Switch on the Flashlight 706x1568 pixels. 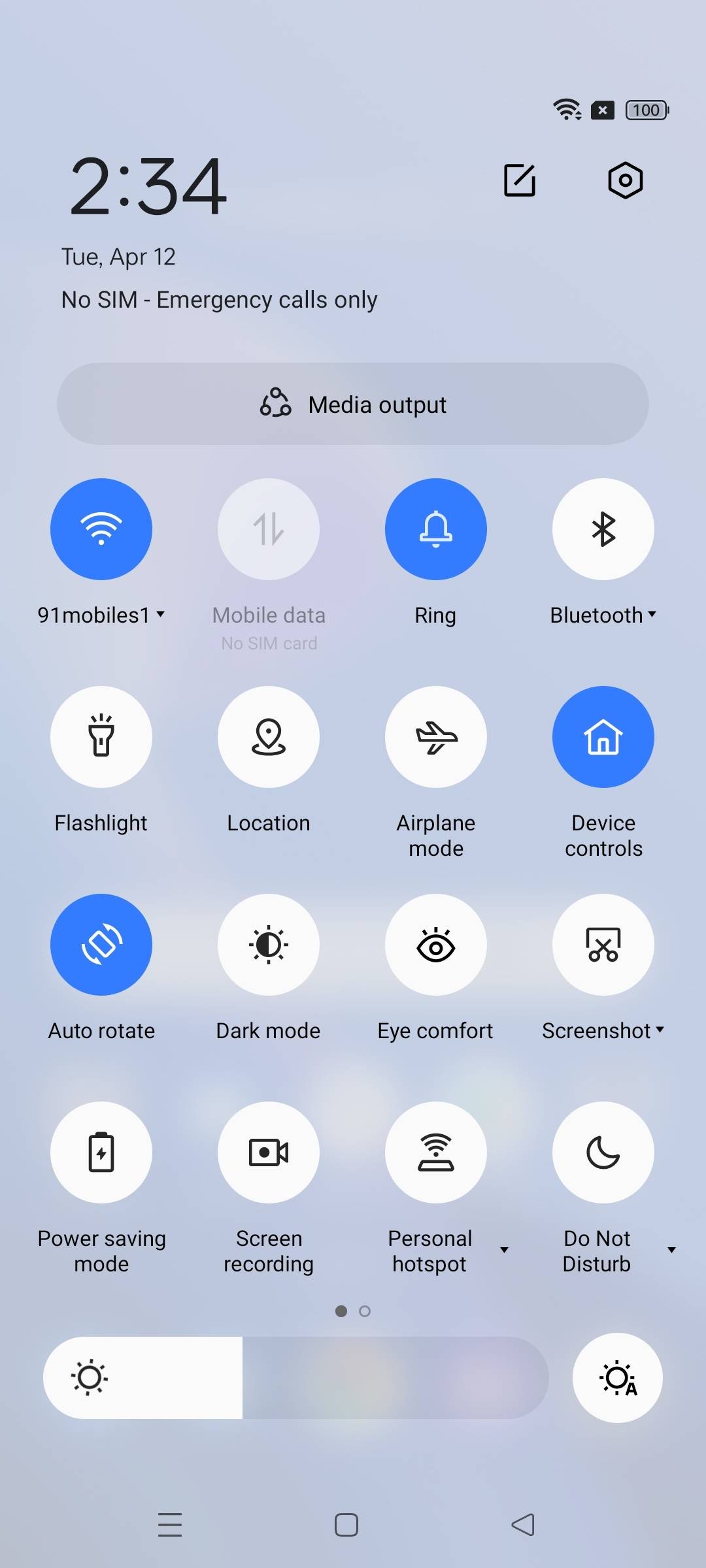click(101, 737)
